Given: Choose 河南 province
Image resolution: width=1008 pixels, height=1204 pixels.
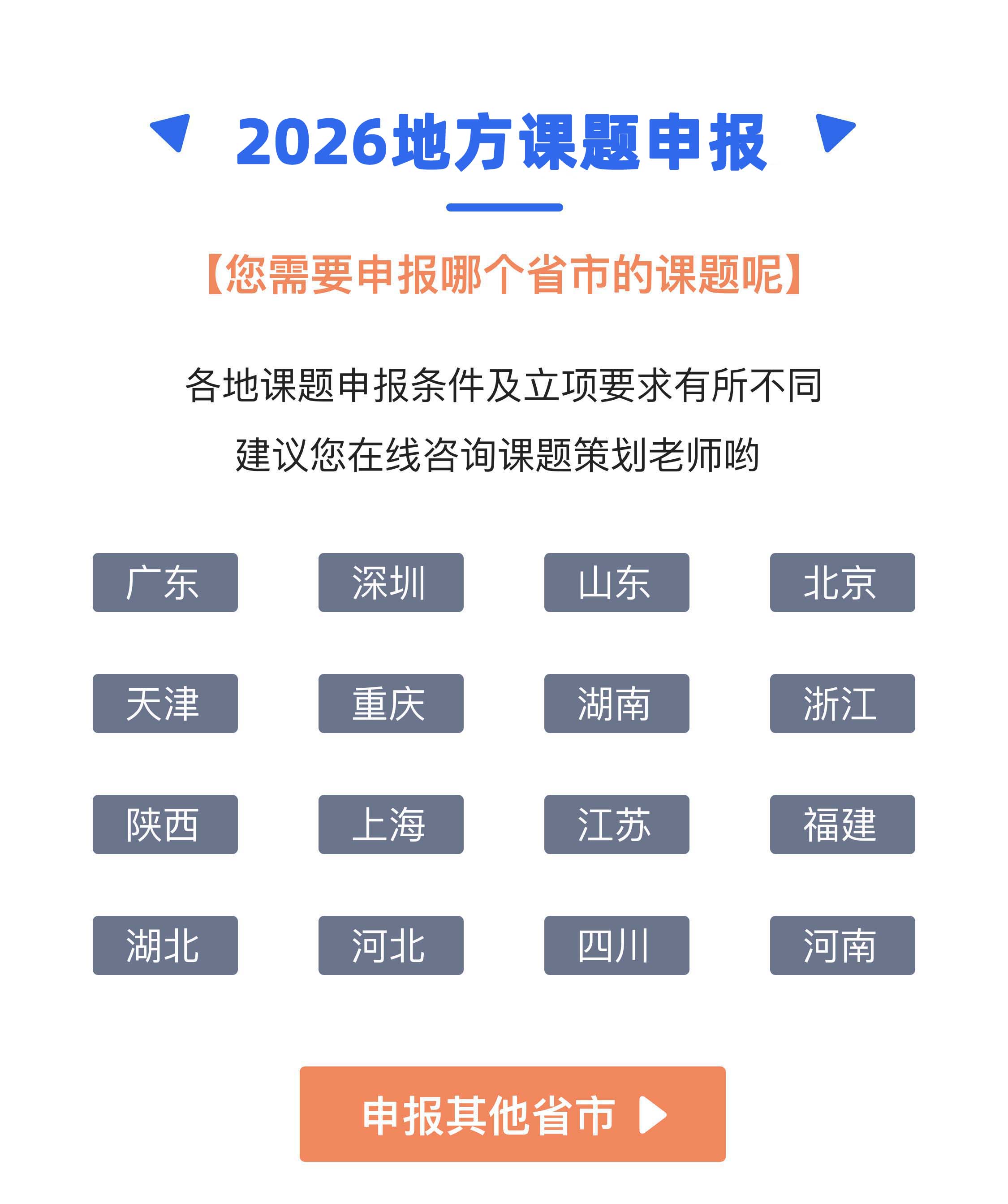Looking at the screenshot, I should pyautogui.click(x=842, y=945).
